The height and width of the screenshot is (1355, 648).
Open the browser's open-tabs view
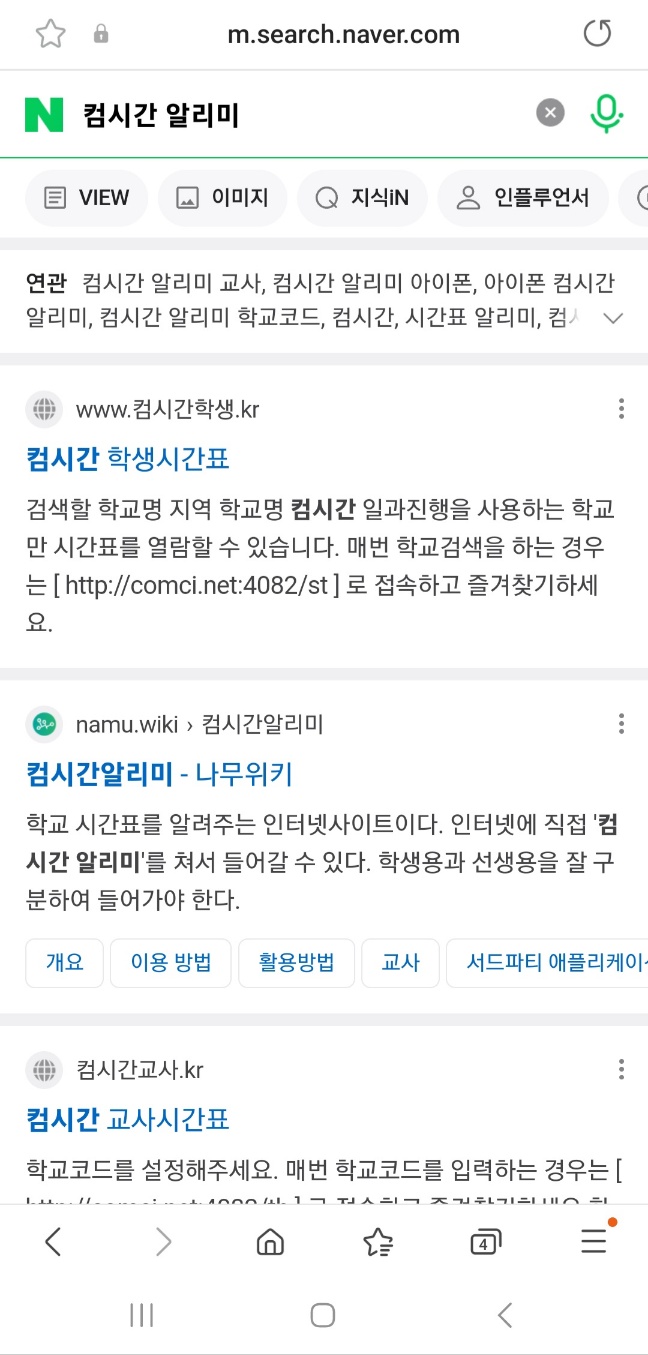[485, 1242]
